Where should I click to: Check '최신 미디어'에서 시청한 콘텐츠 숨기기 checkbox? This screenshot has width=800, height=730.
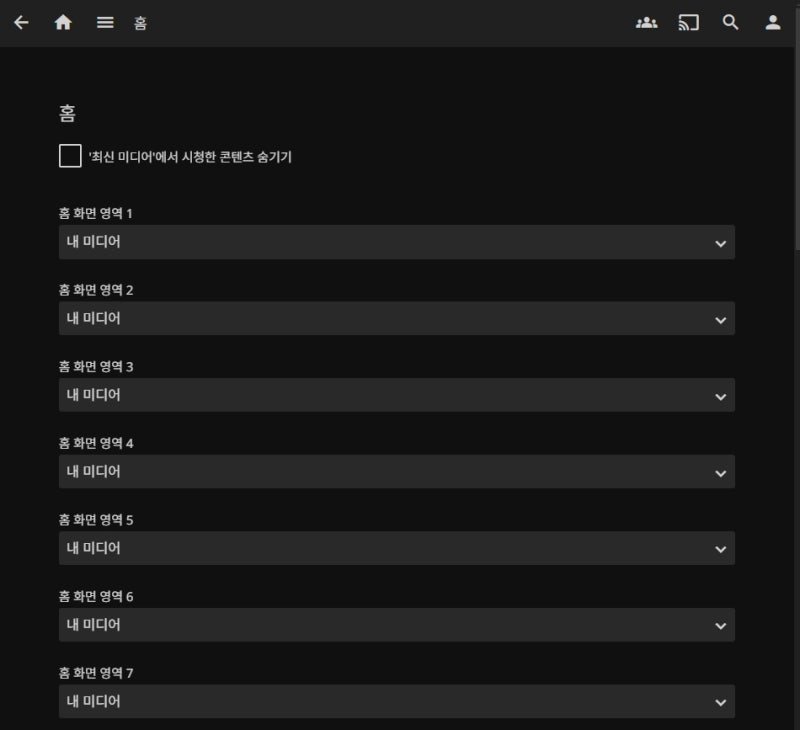tap(70, 156)
